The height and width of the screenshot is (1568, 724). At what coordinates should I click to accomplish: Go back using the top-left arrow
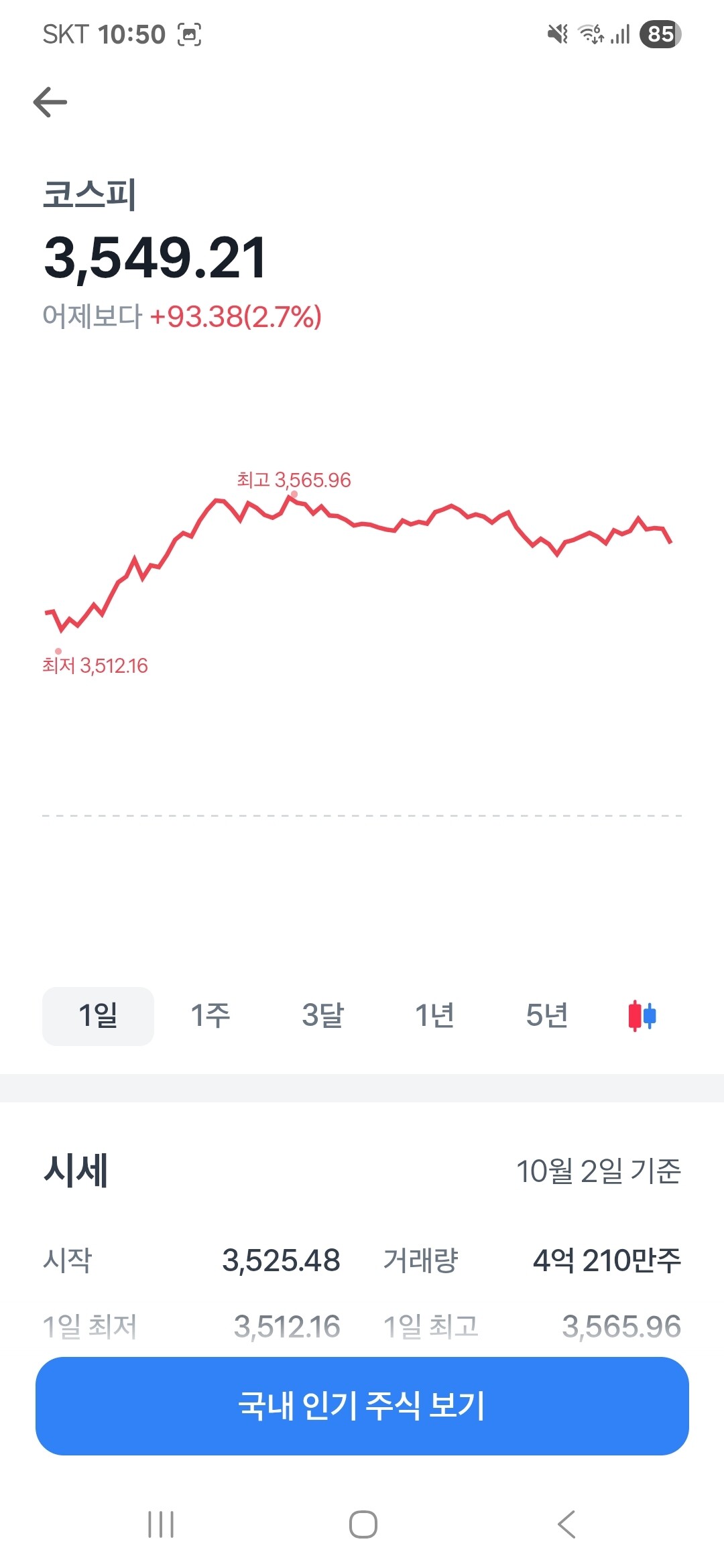pos(50,103)
